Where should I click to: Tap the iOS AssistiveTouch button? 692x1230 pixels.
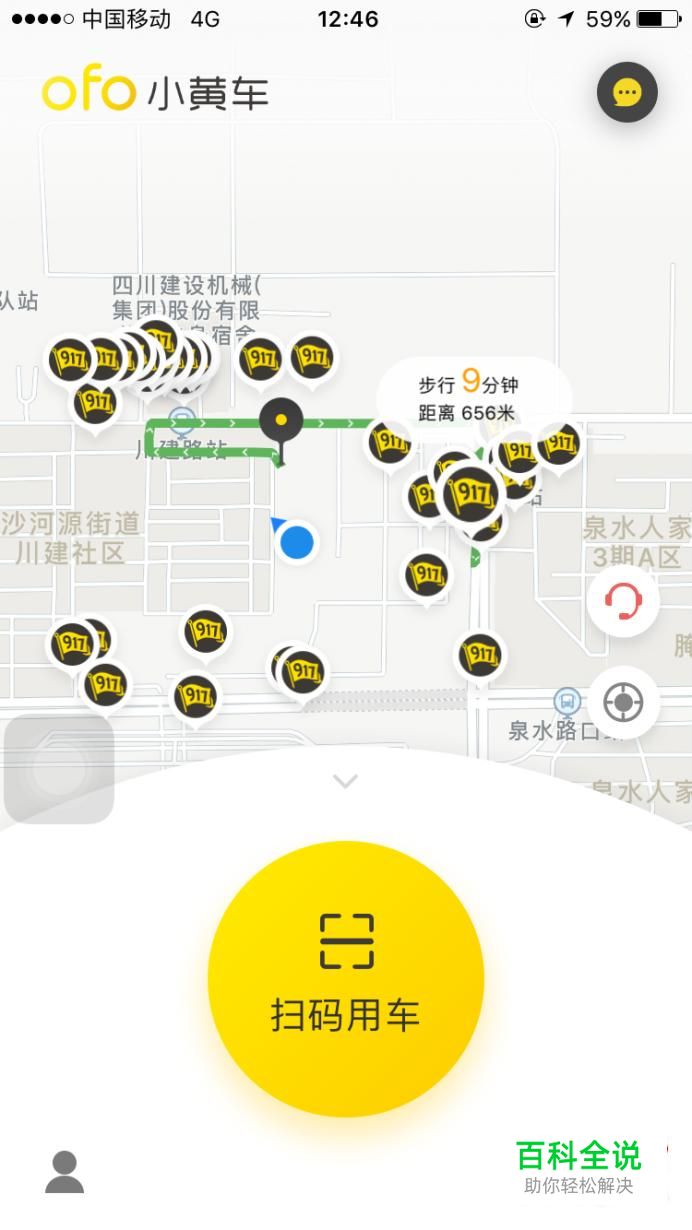pos(59,769)
